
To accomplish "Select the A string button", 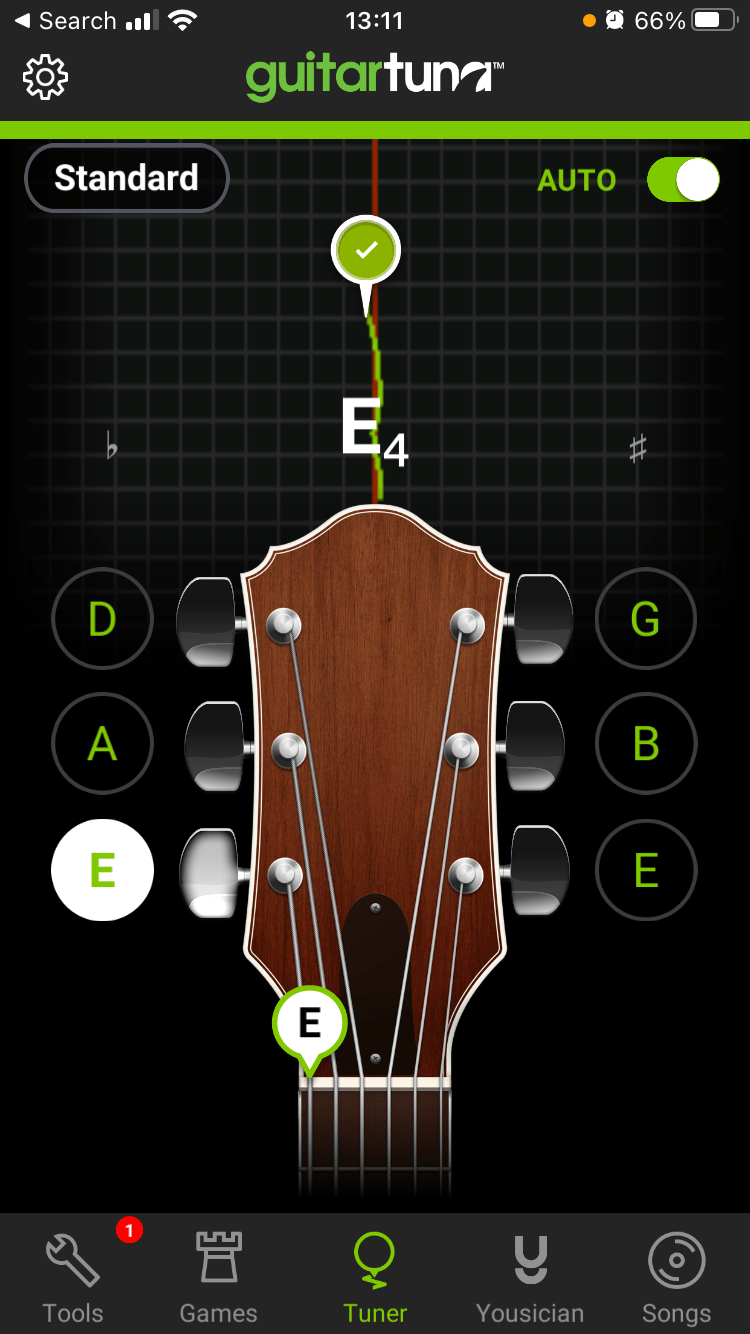I will [102, 744].
